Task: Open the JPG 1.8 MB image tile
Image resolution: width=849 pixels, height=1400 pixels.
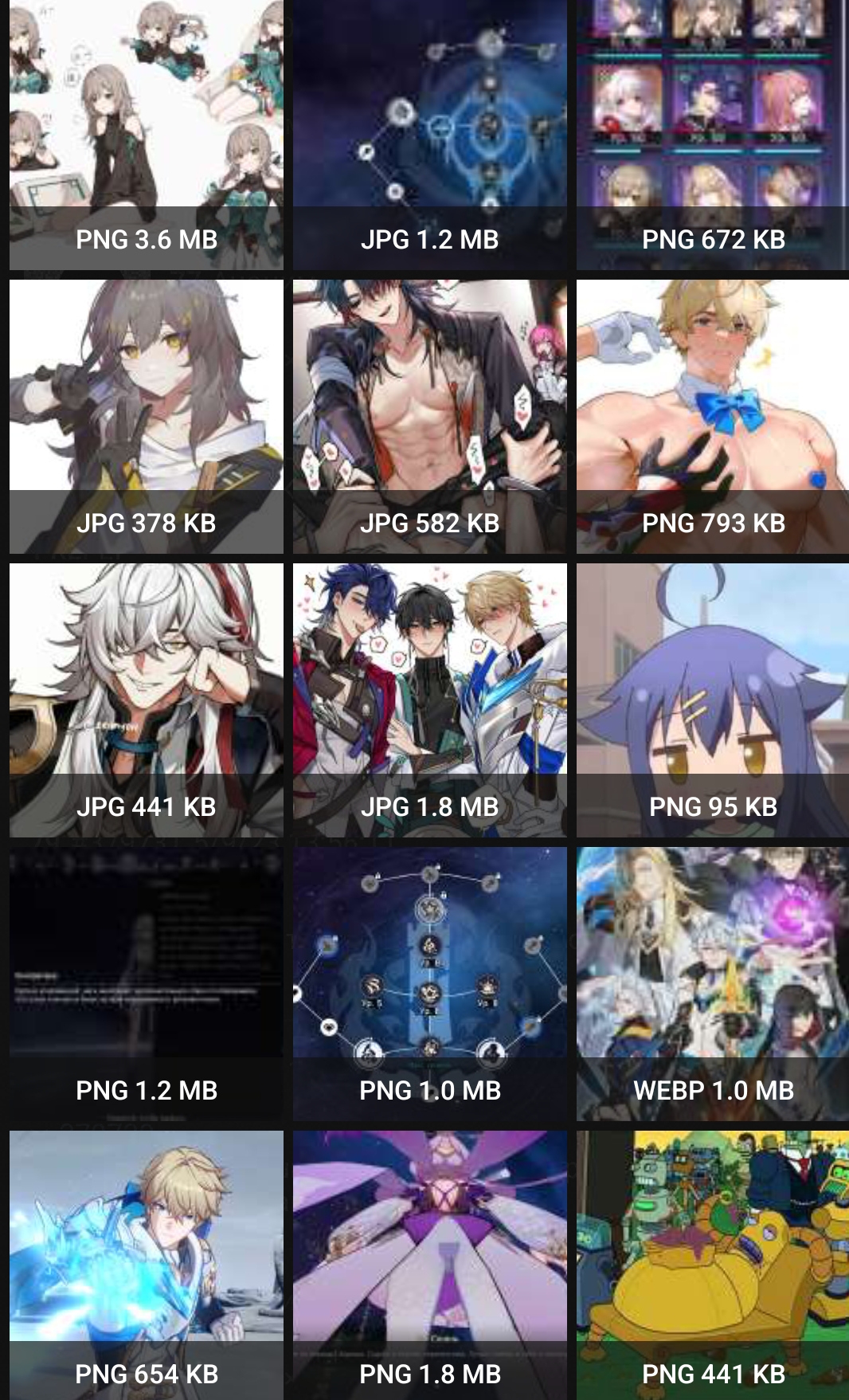Action: point(430,700)
